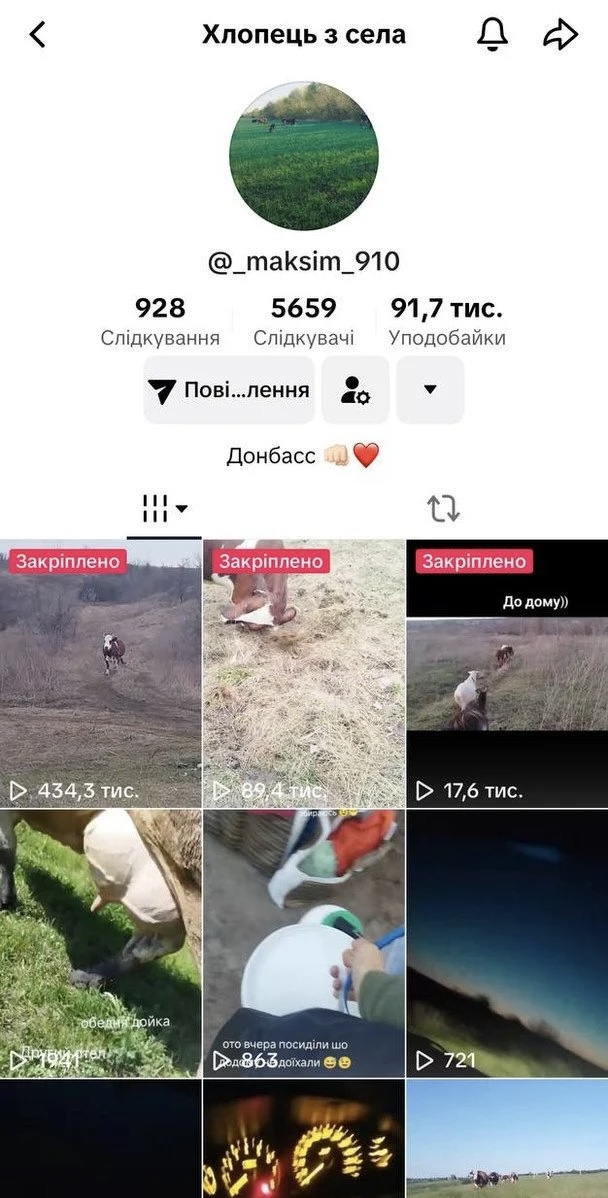
Task: View the 5659 Слідкувачі list
Action: tap(304, 321)
